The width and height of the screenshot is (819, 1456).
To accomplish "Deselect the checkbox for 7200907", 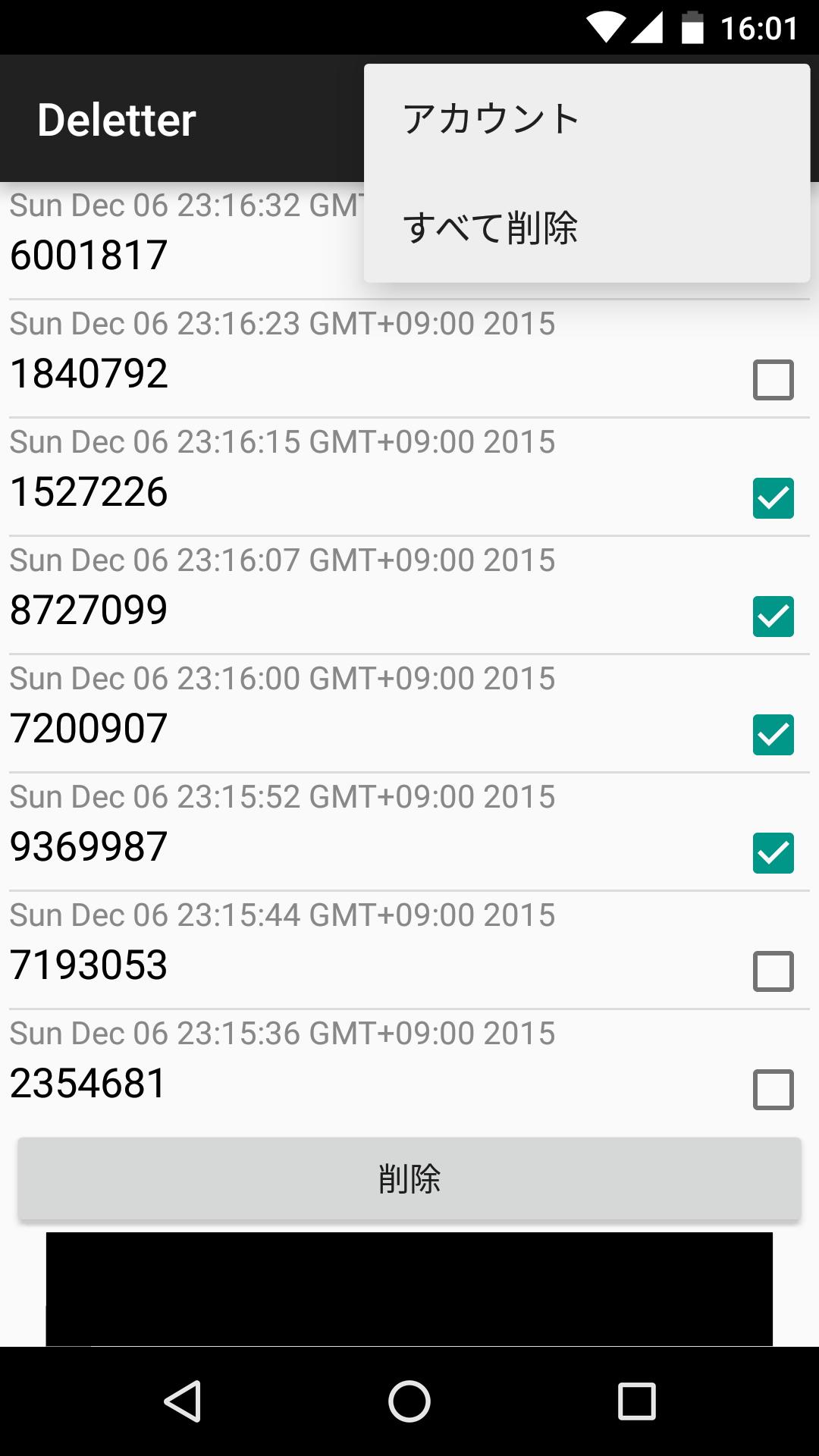I will coord(773,735).
